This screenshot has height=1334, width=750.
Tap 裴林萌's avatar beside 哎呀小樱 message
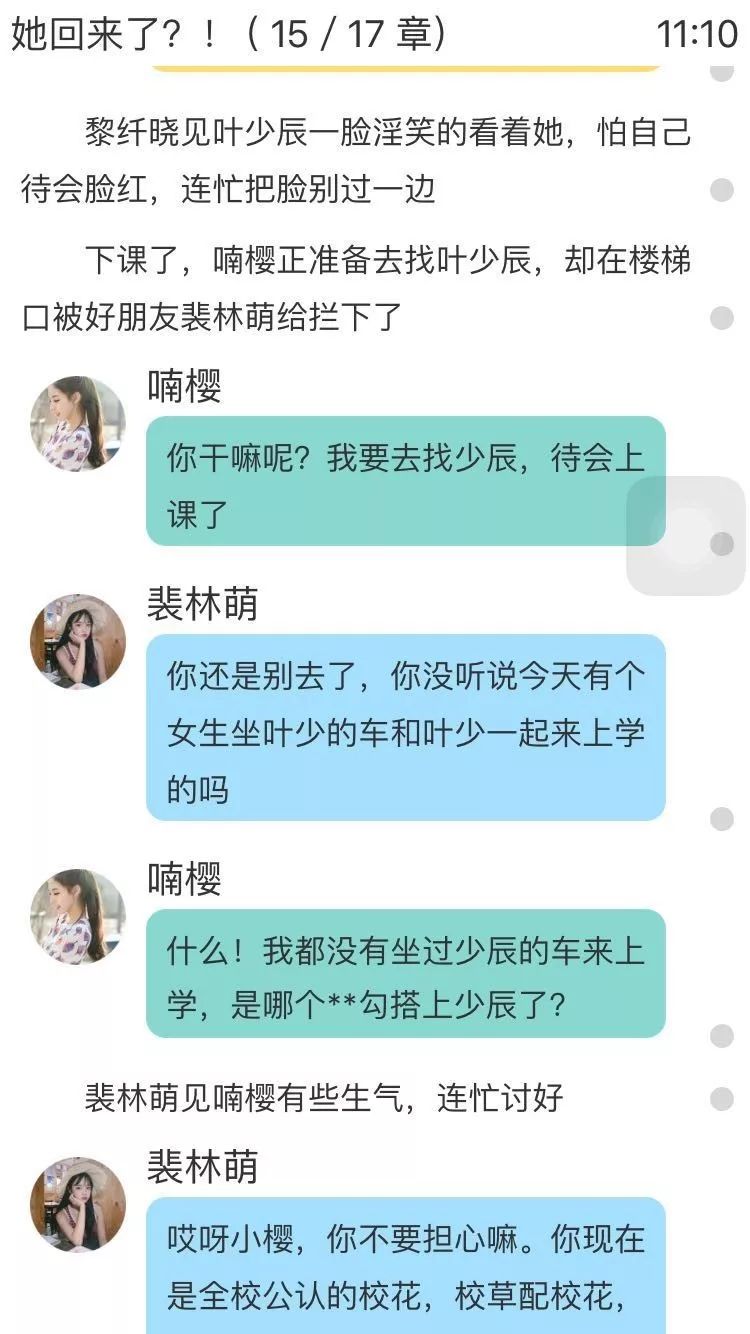[x=78, y=1205]
